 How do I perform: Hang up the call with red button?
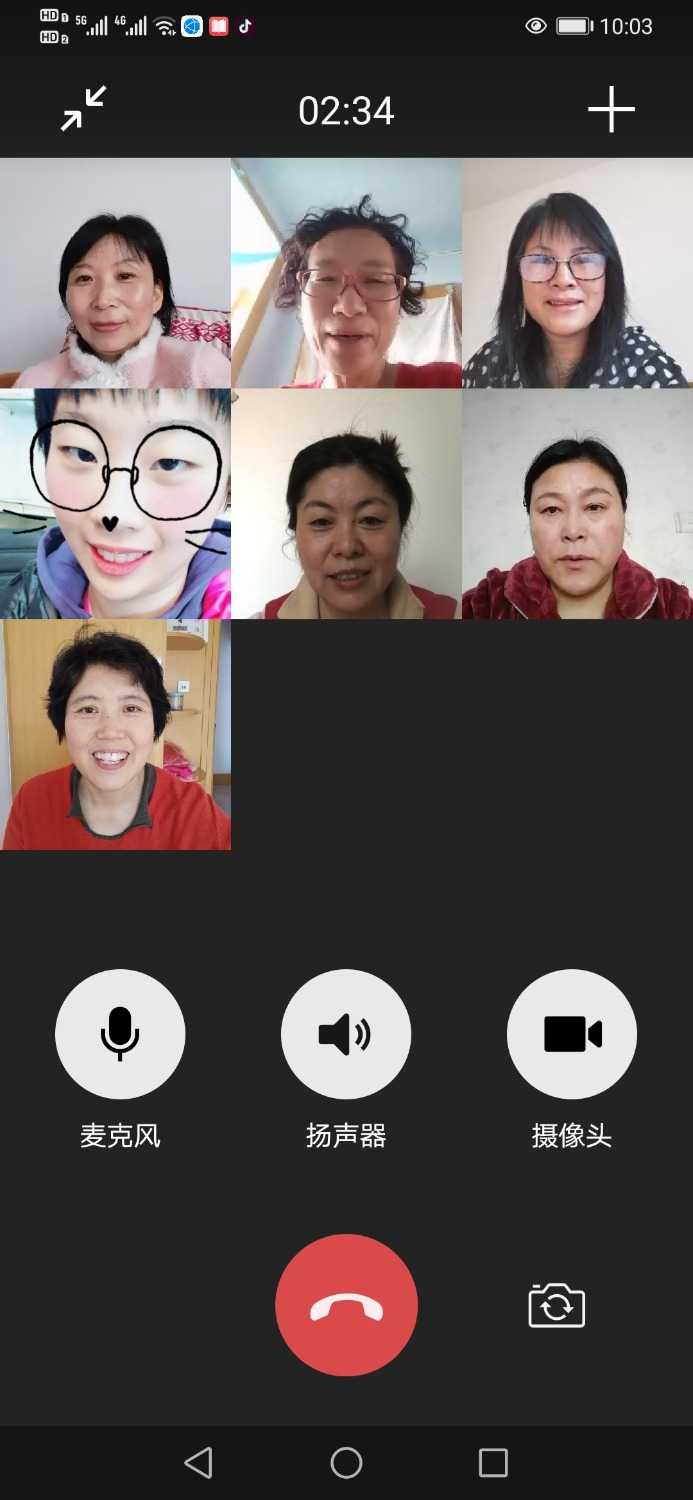point(346,1305)
